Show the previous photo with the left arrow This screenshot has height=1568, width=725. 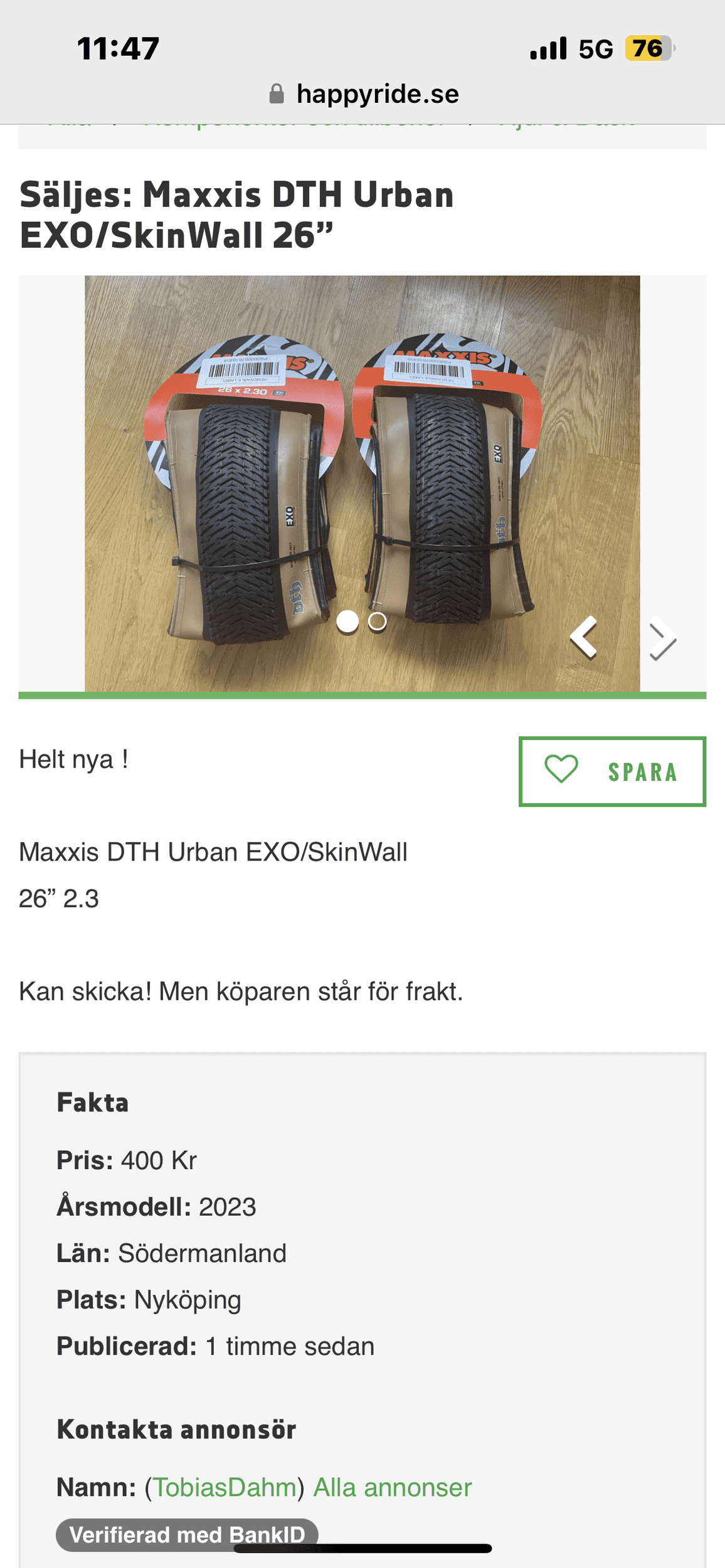tap(584, 638)
